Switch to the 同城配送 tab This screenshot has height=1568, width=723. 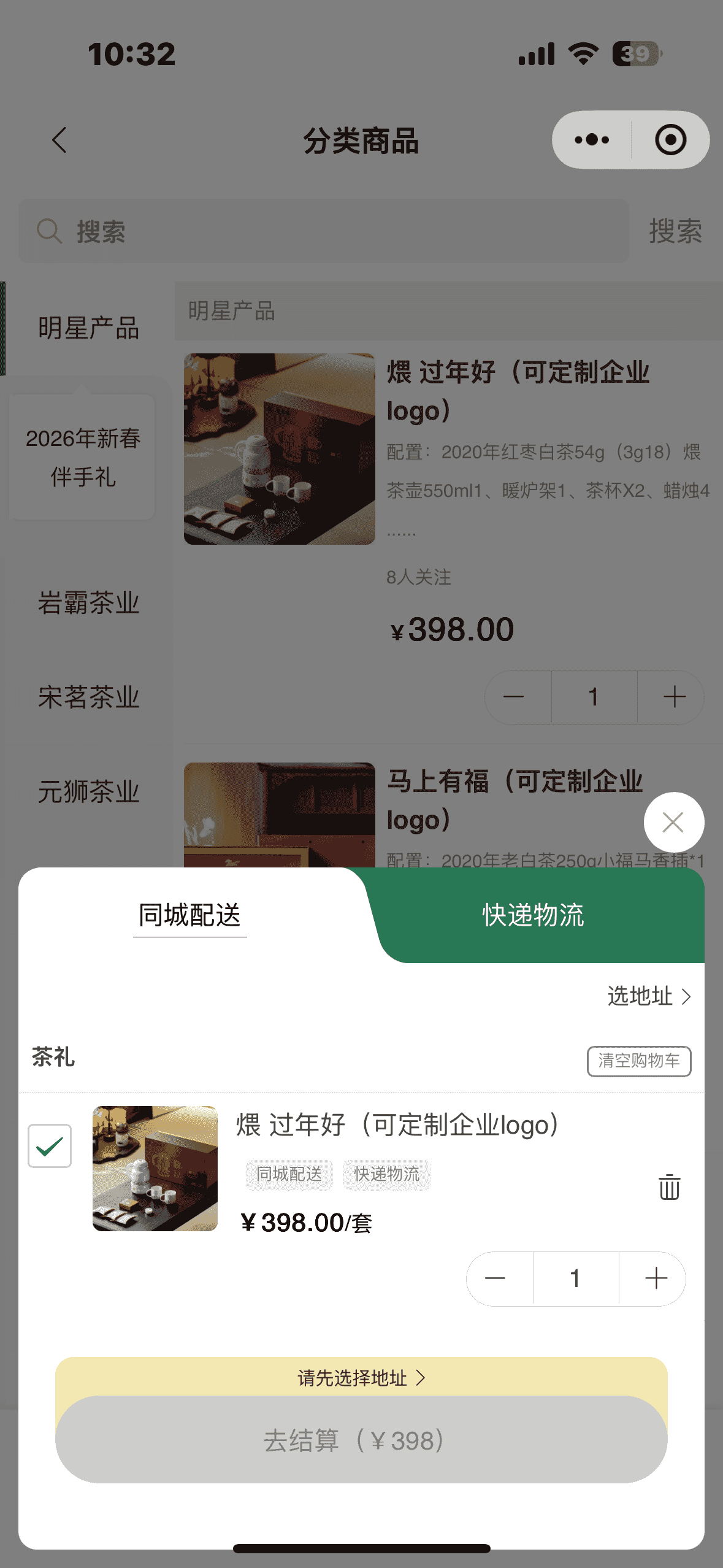click(x=189, y=915)
